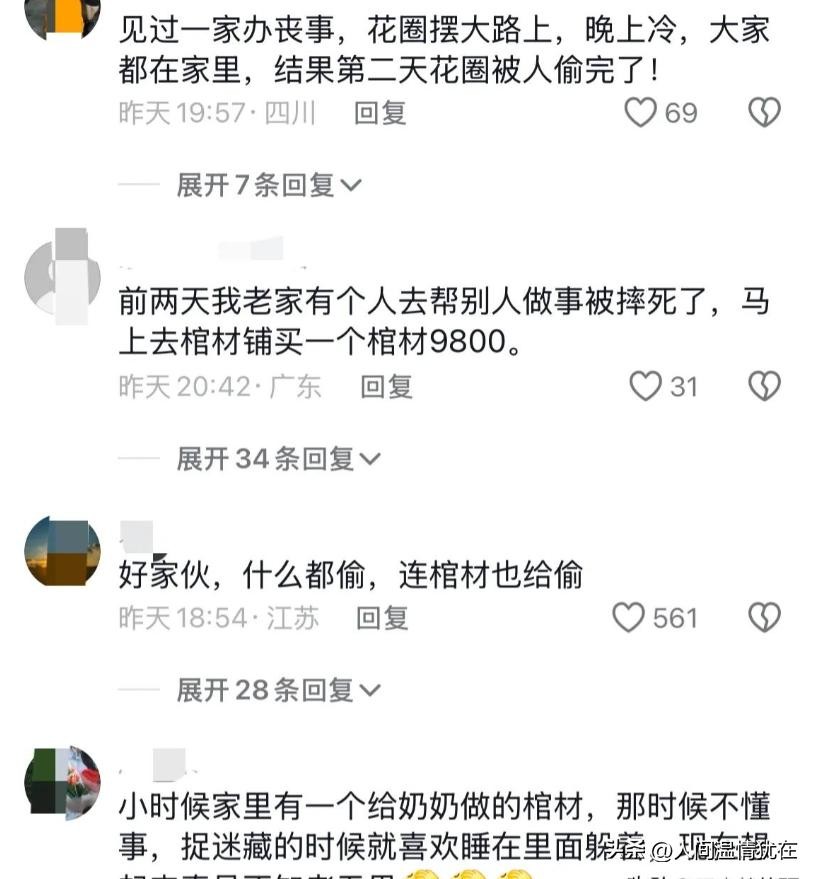Reply to the comment from Jiangsu

(382, 618)
